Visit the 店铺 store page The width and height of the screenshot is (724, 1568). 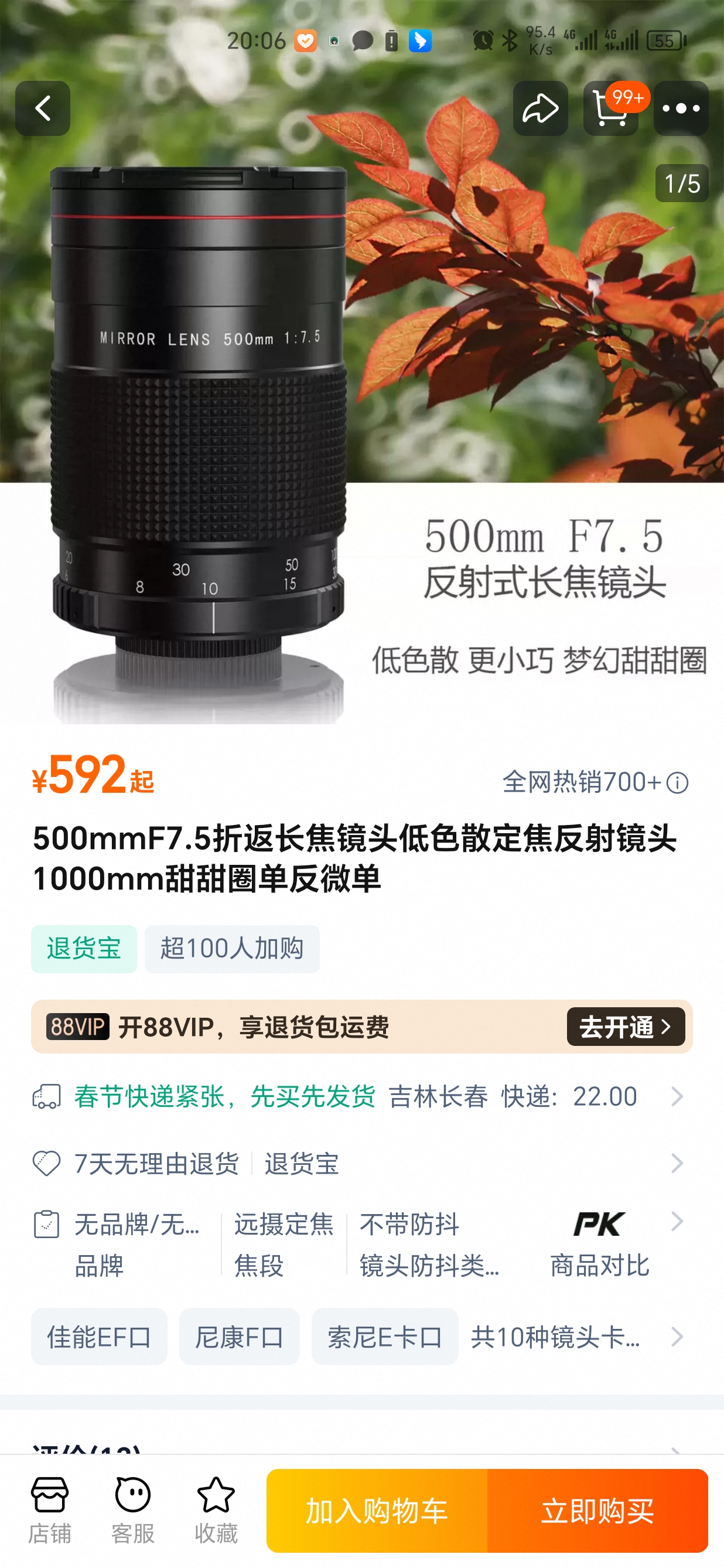pos(50,1510)
